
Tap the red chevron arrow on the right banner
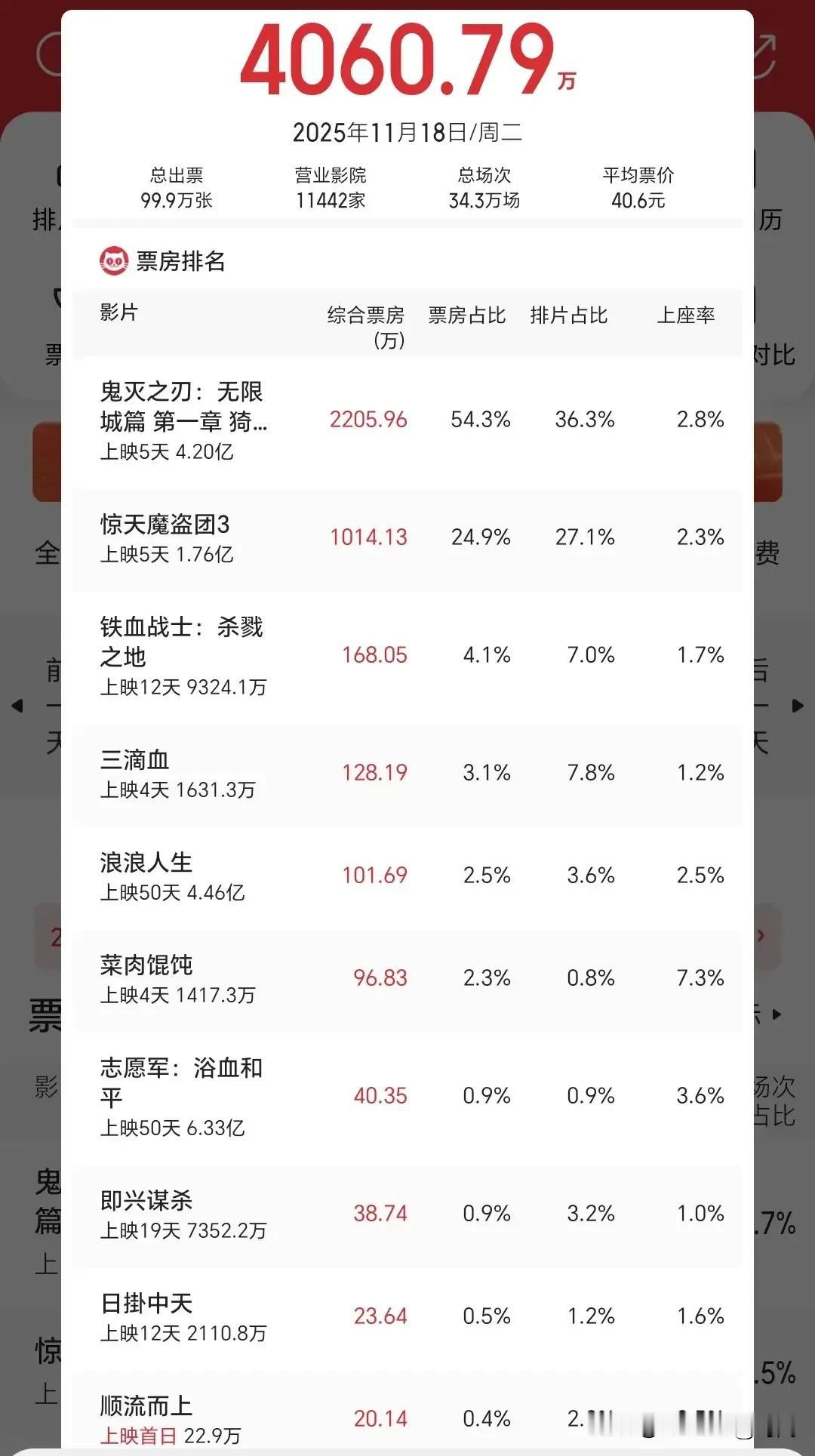761,936
